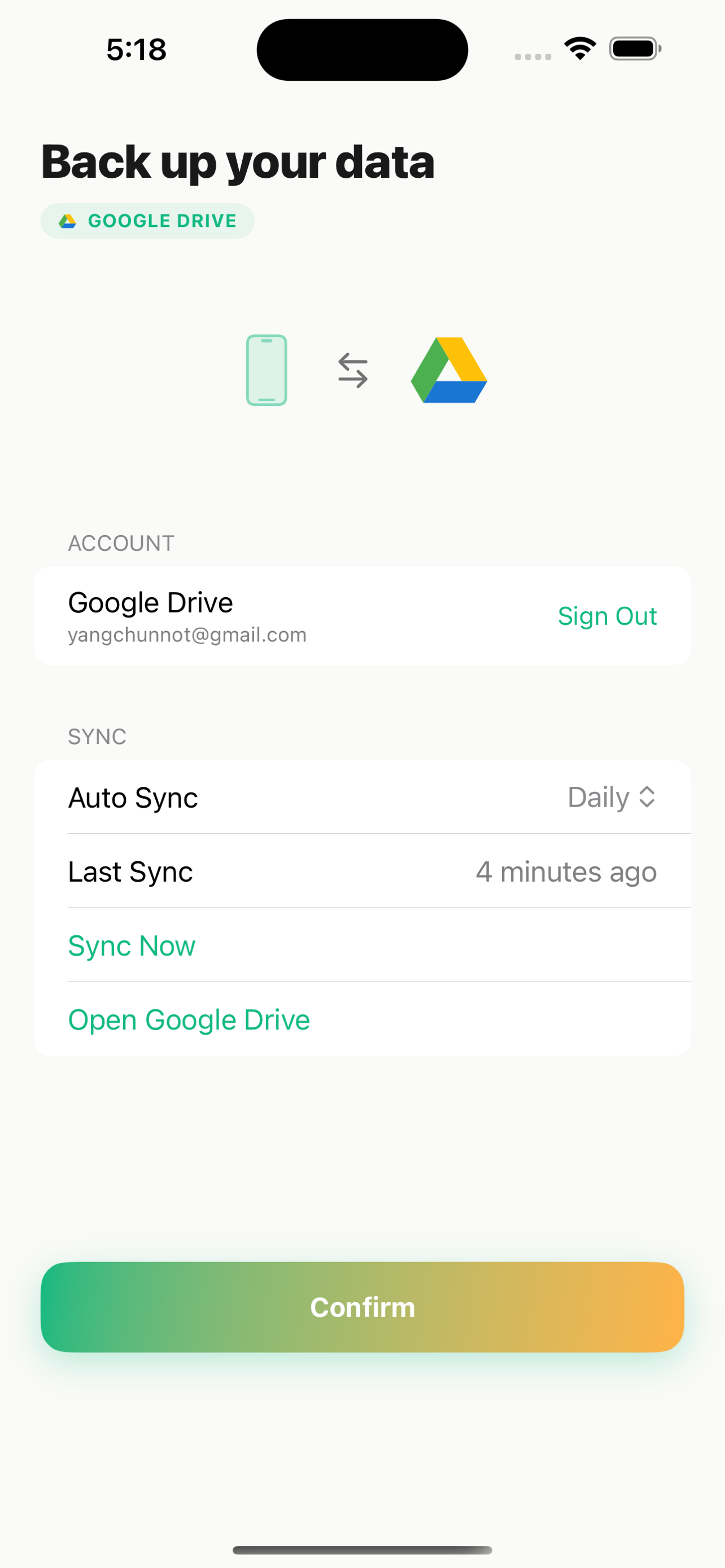Screen dimensions: 725x1568
Task: Confirm the backup settings
Action: pos(362,1307)
